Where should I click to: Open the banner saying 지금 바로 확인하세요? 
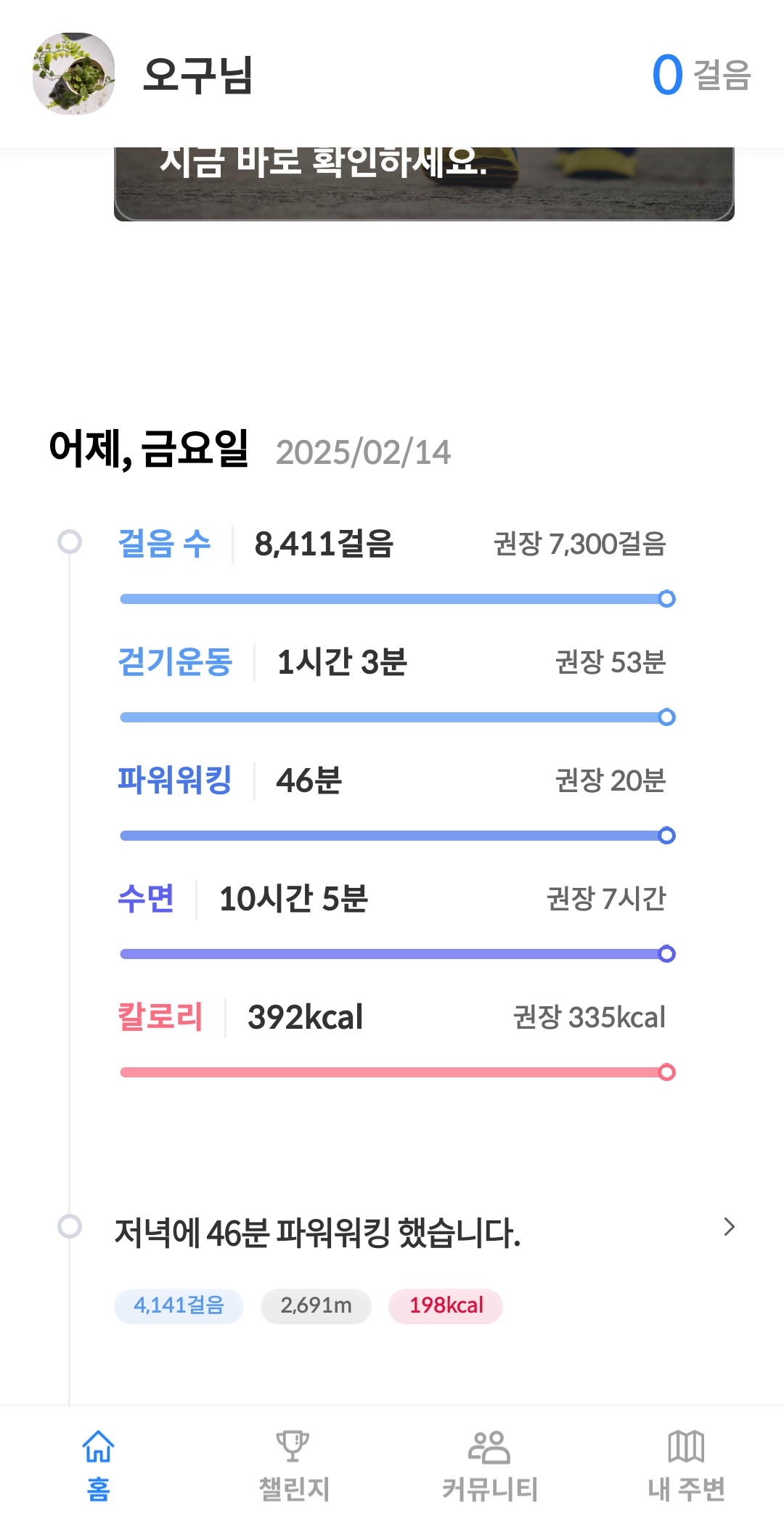pyautogui.click(x=424, y=183)
